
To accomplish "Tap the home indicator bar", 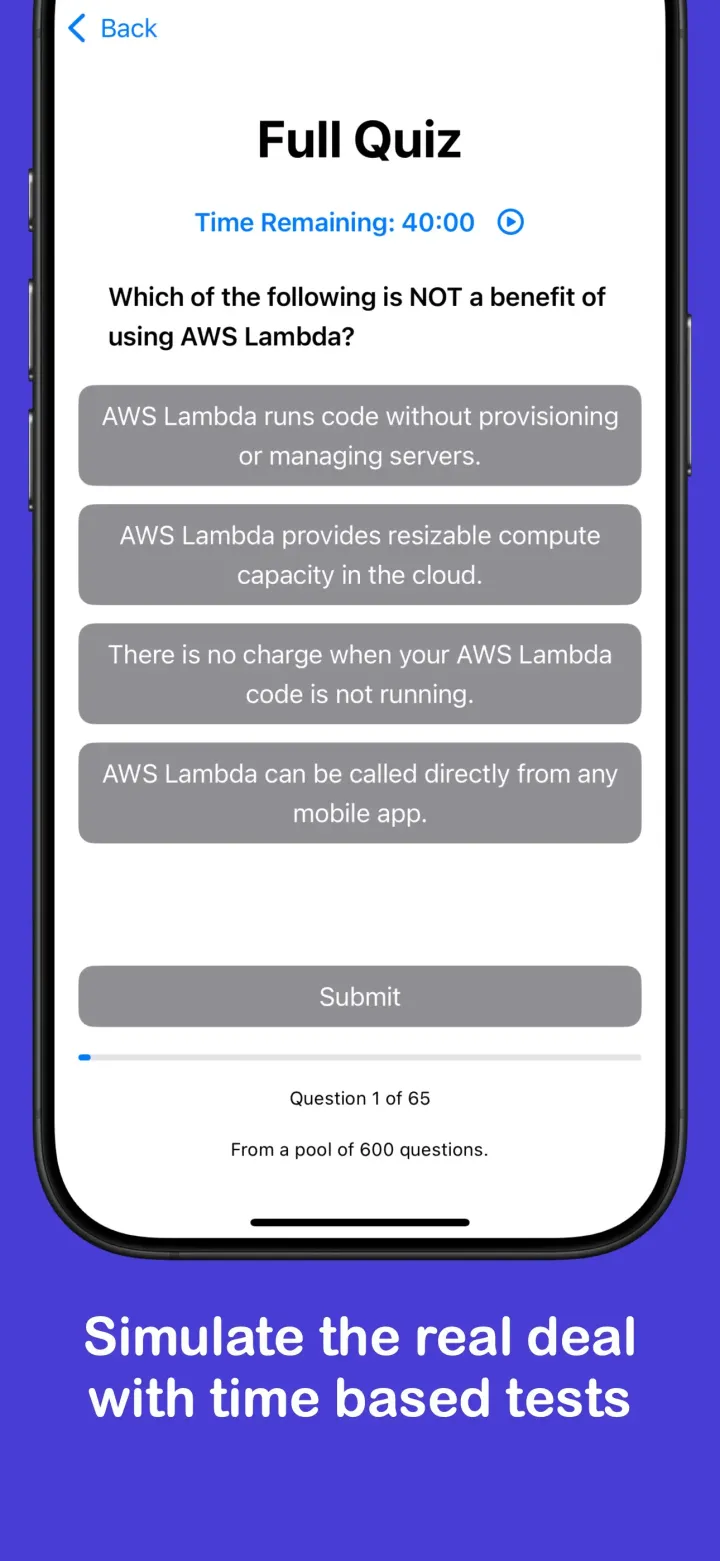I will (360, 1222).
